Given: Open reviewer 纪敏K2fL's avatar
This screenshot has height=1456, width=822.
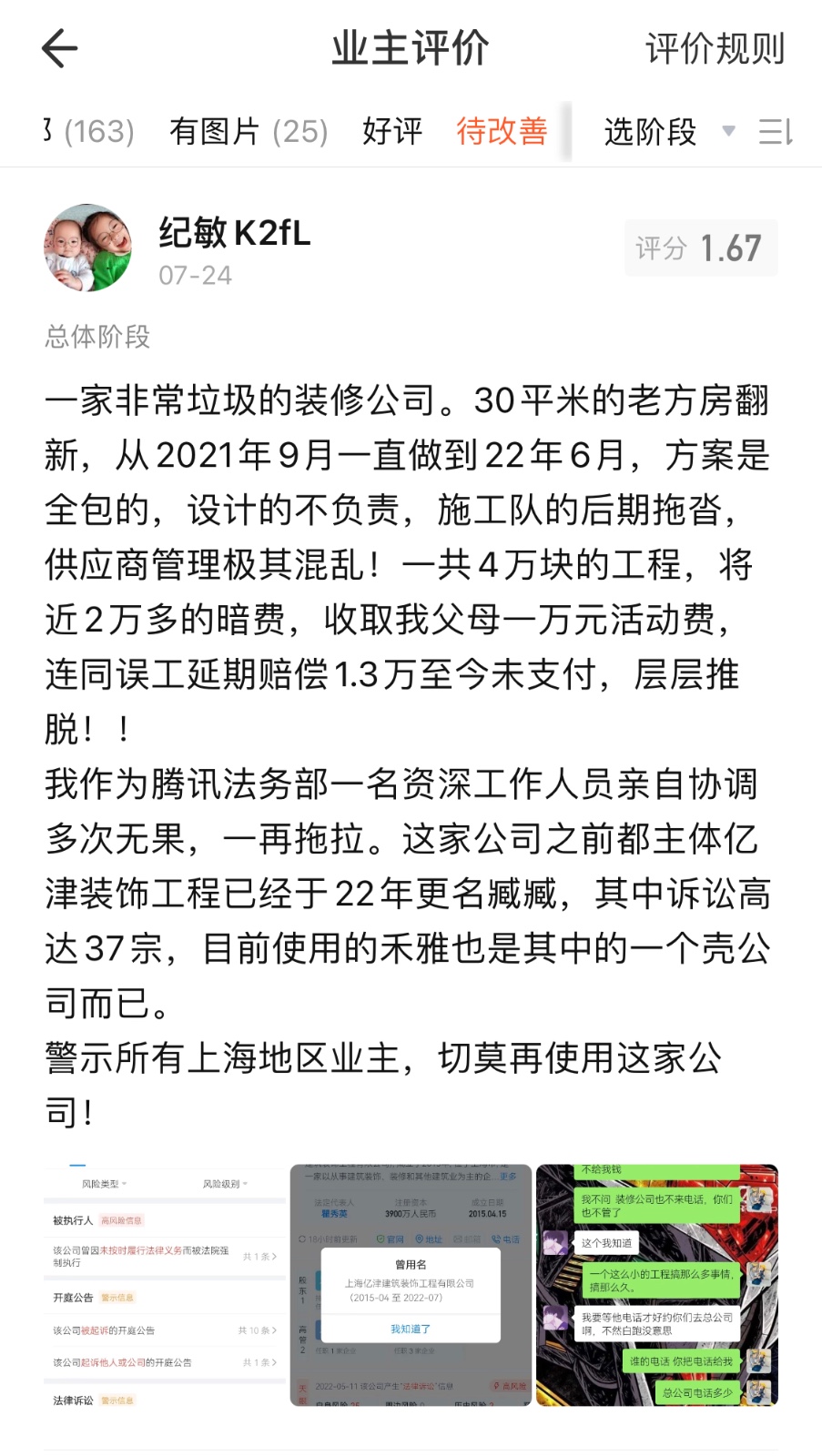Looking at the screenshot, I should pos(88,248).
